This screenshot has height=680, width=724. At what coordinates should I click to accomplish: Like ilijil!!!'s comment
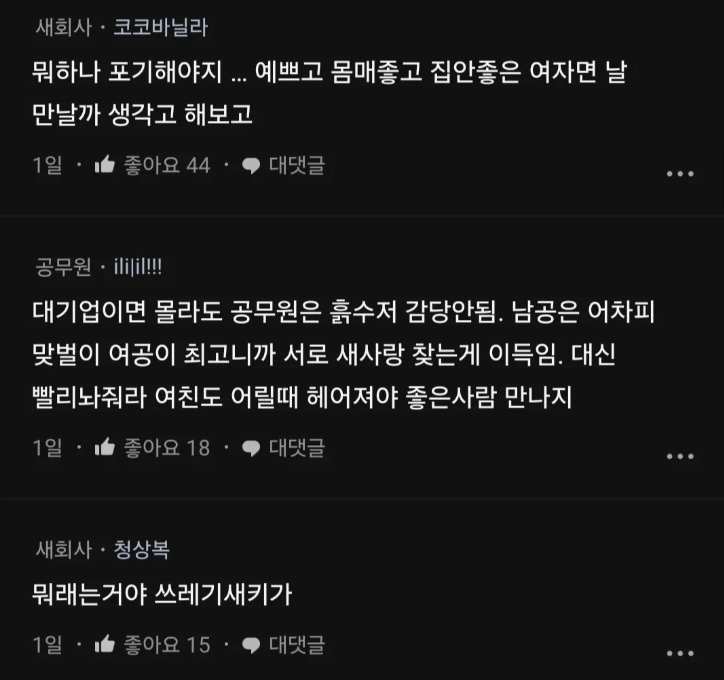pos(150,447)
